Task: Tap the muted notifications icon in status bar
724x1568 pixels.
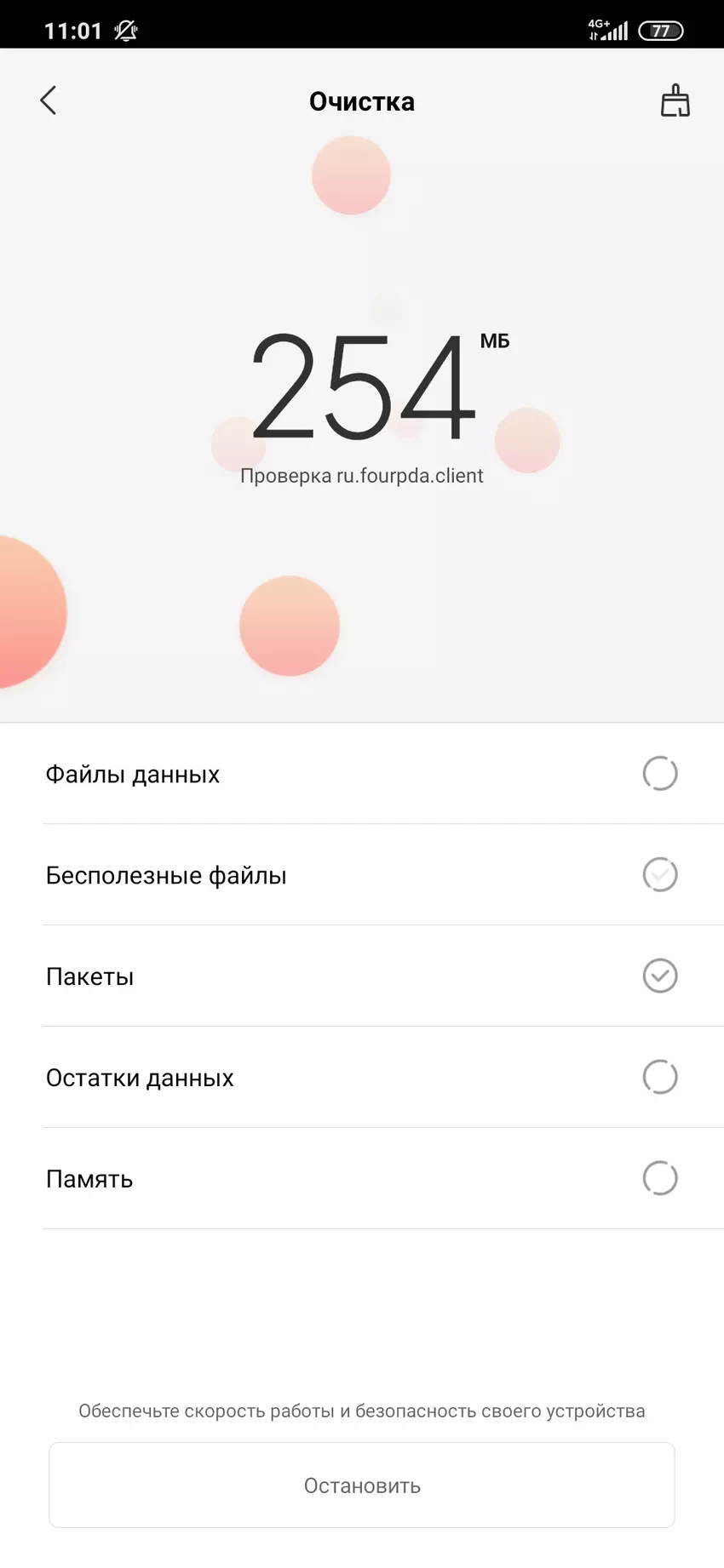Action: (124, 28)
